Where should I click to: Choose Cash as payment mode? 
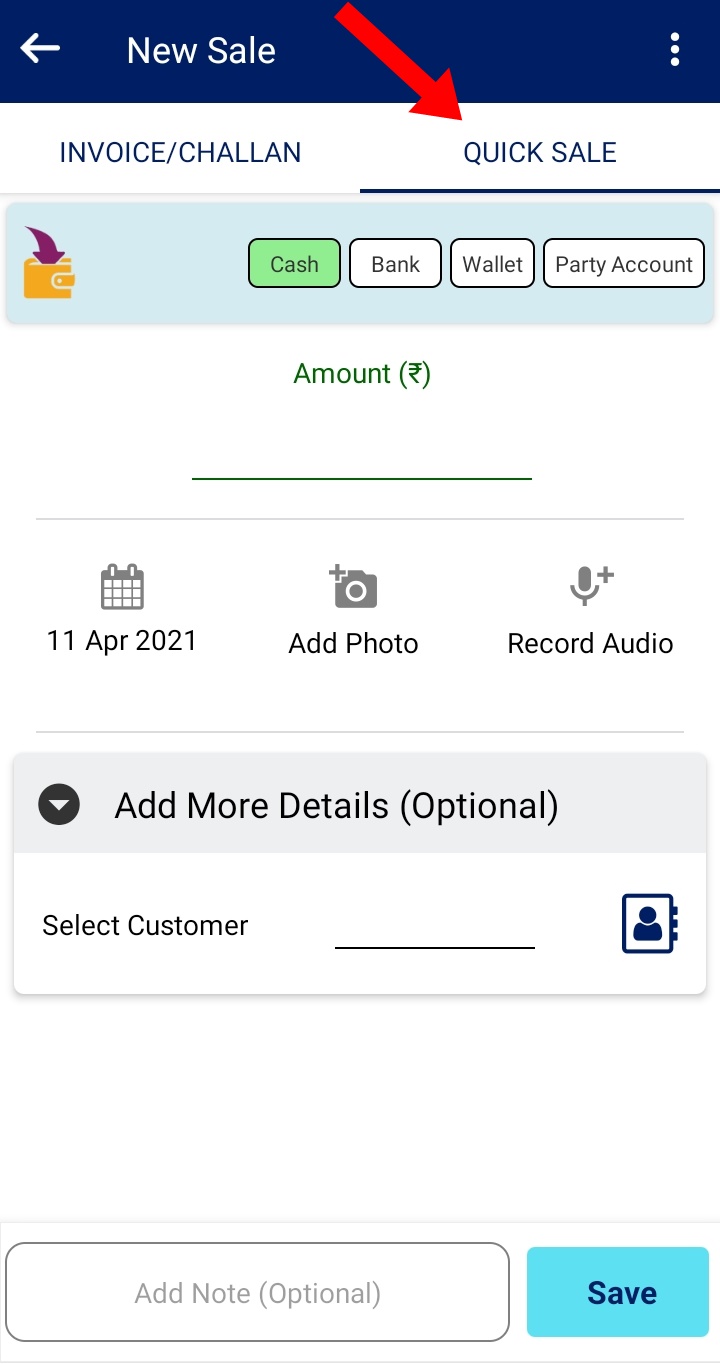(294, 264)
